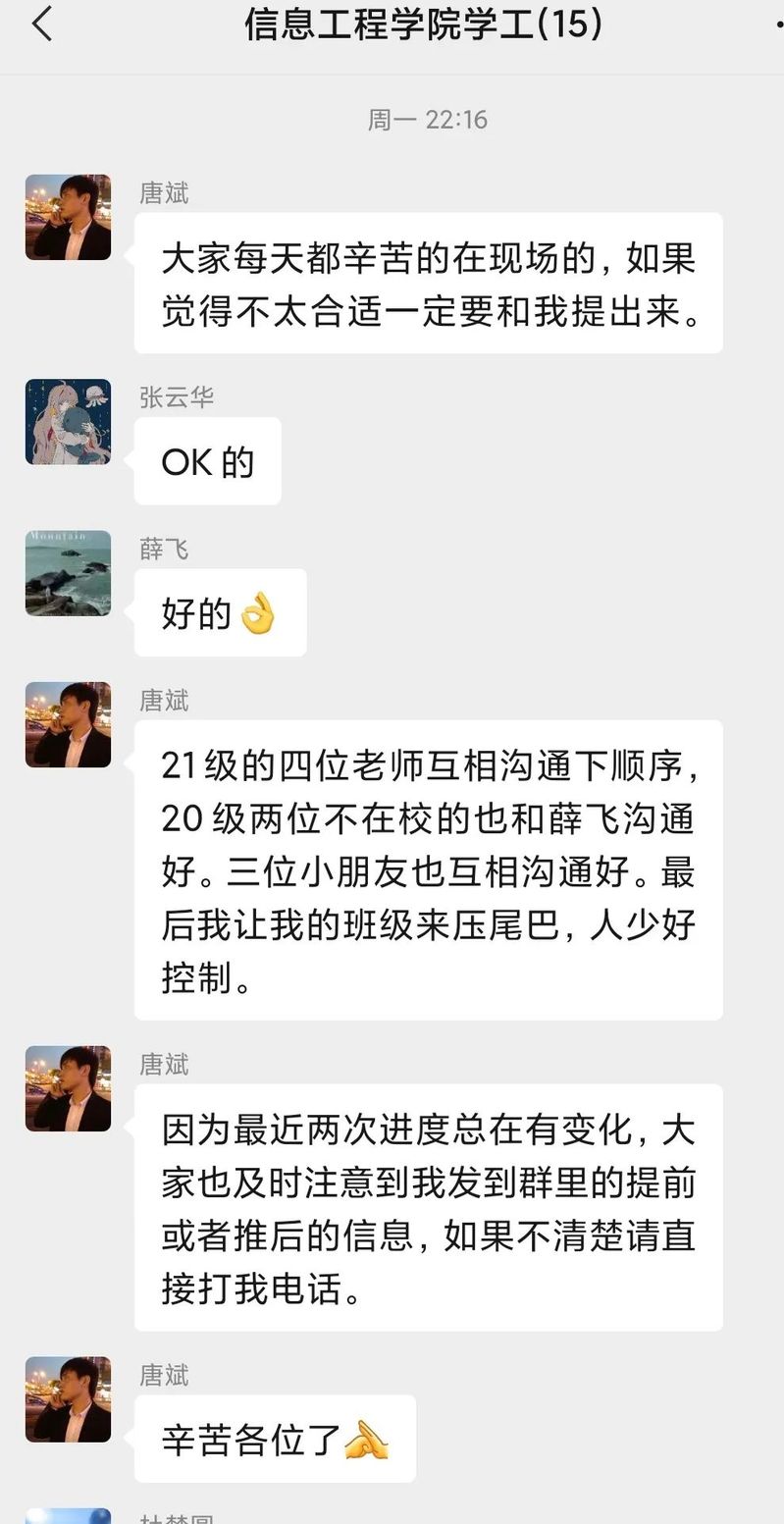Go back from the group chat

click(x=41, y=24)
